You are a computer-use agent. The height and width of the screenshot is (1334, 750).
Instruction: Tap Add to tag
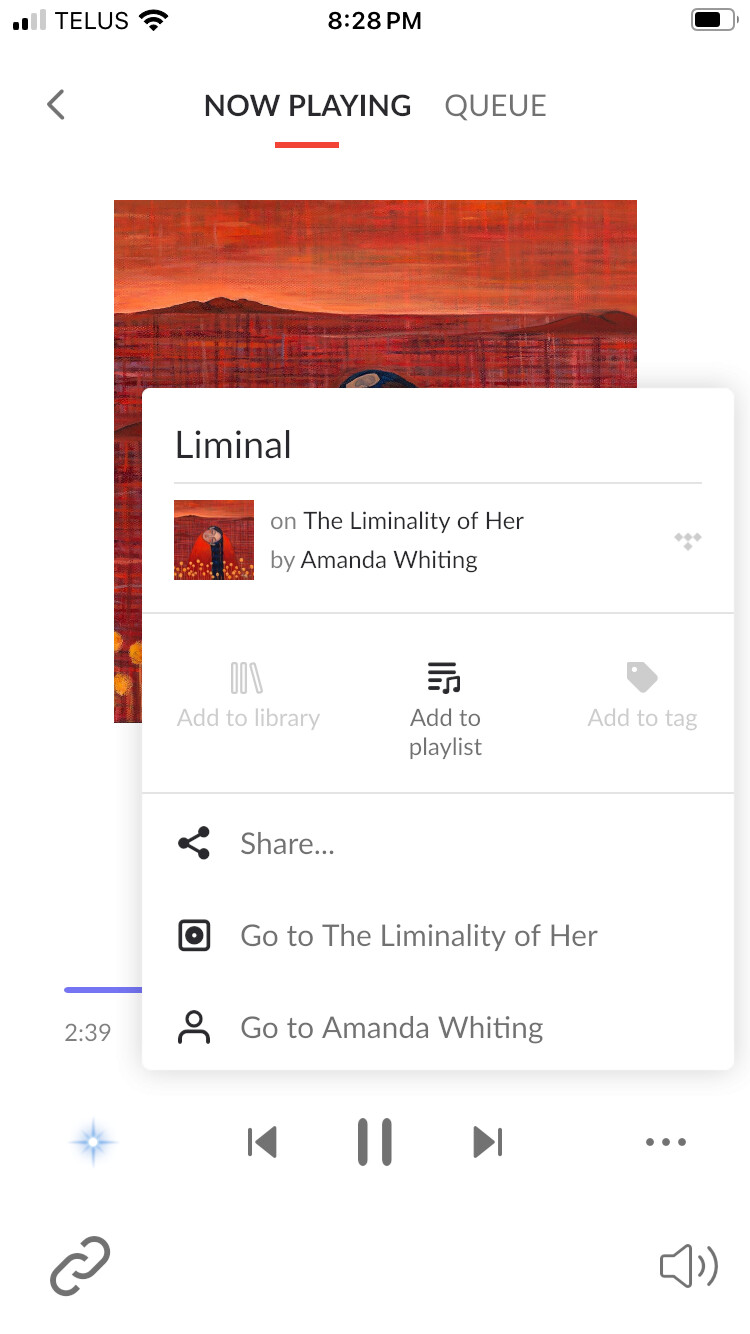pos(642,695)
